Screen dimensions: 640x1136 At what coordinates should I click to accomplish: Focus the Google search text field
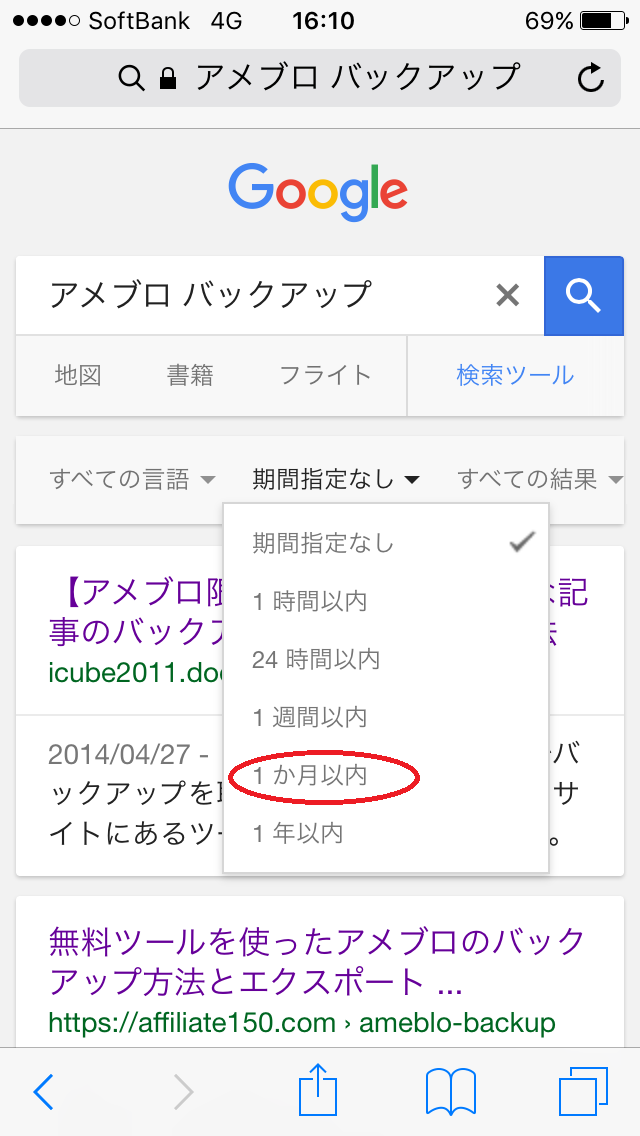click(x=260, y=295)
